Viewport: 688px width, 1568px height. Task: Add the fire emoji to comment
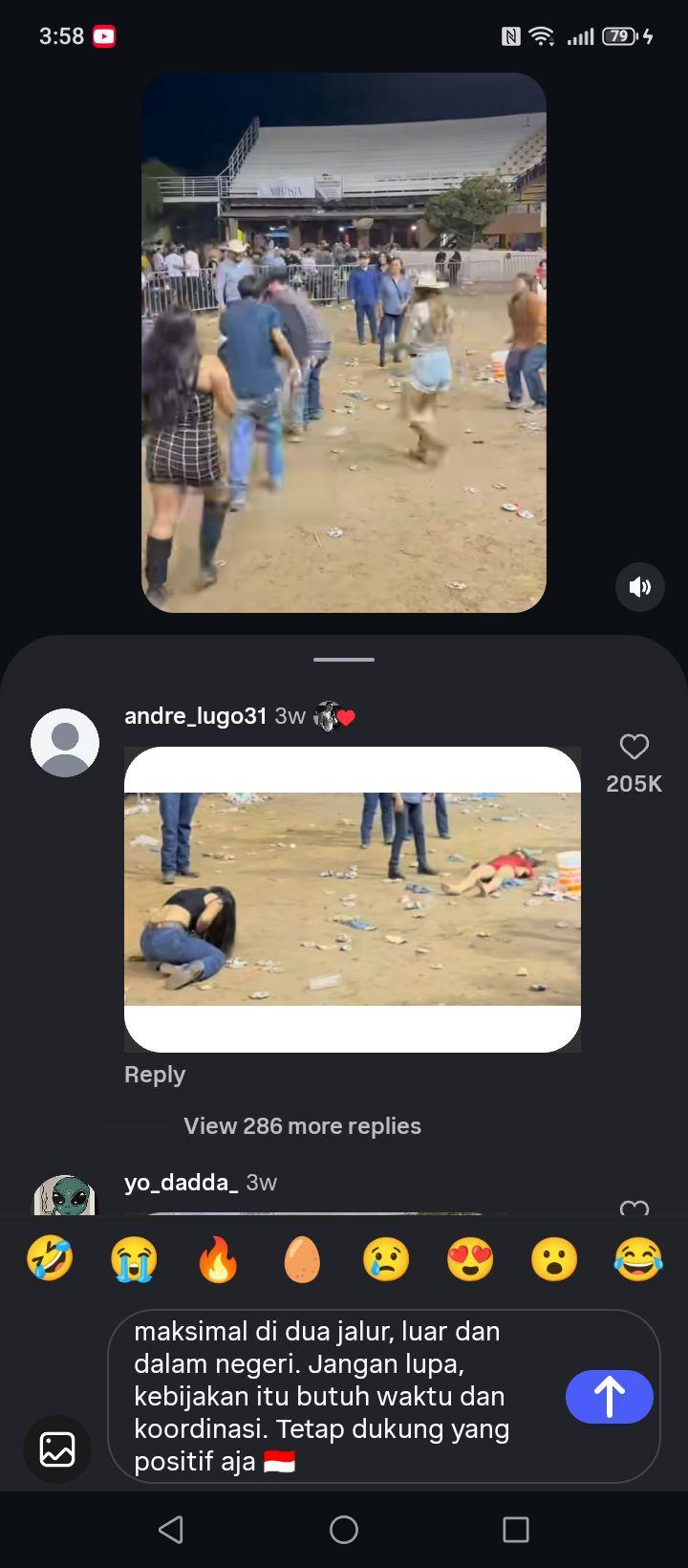click(218, 1259)
